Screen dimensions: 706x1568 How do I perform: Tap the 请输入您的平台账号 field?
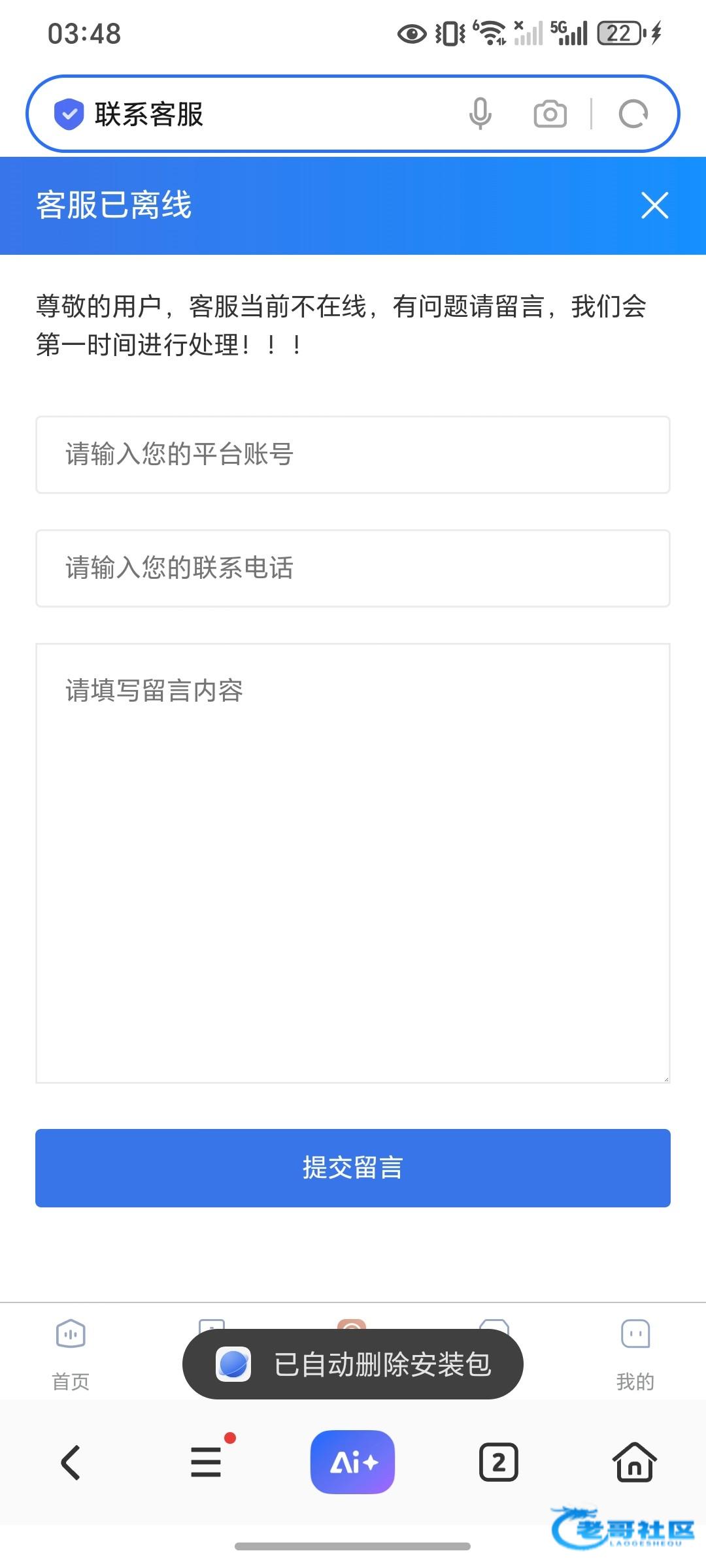pyautogui.click(x=353, y=455)
